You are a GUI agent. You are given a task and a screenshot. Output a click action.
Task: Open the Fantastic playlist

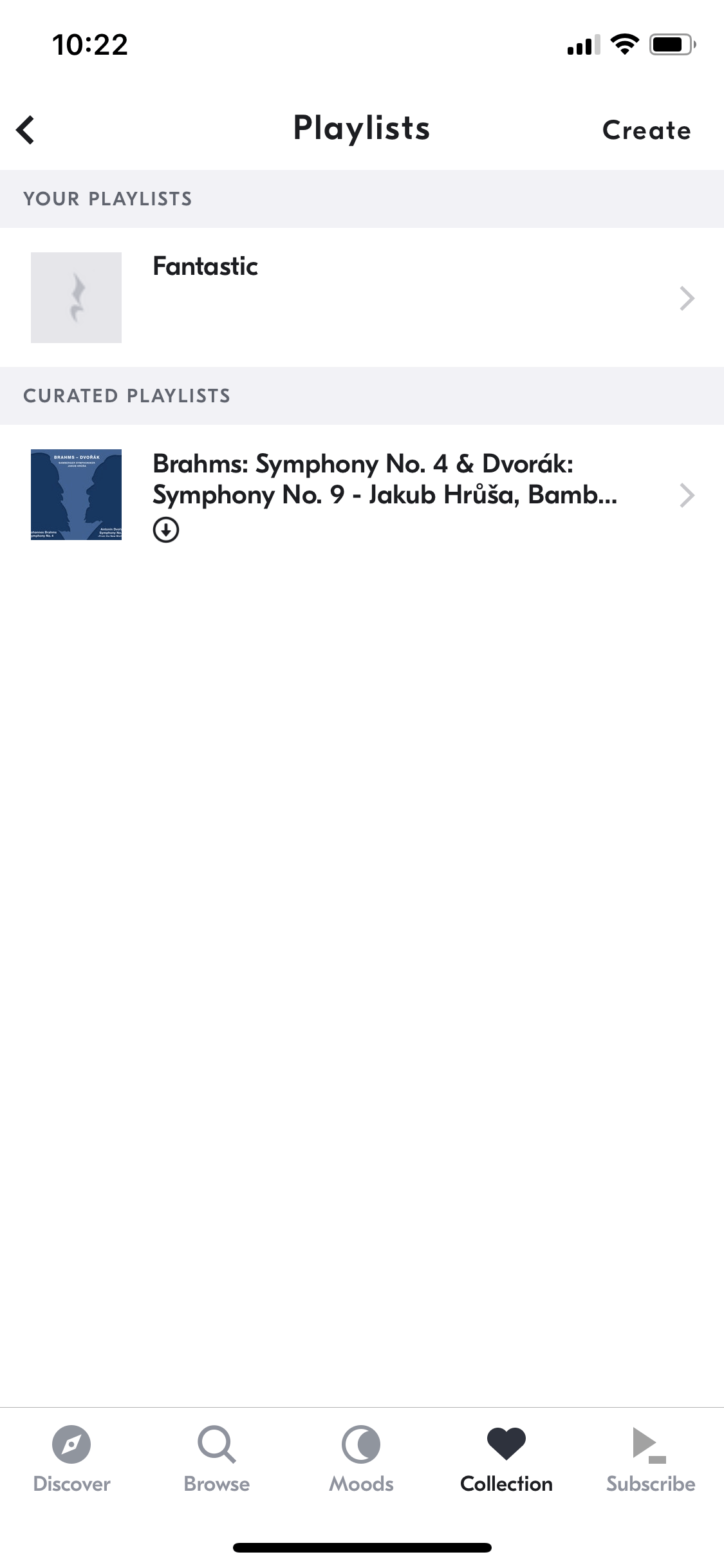tap(362, 297)
